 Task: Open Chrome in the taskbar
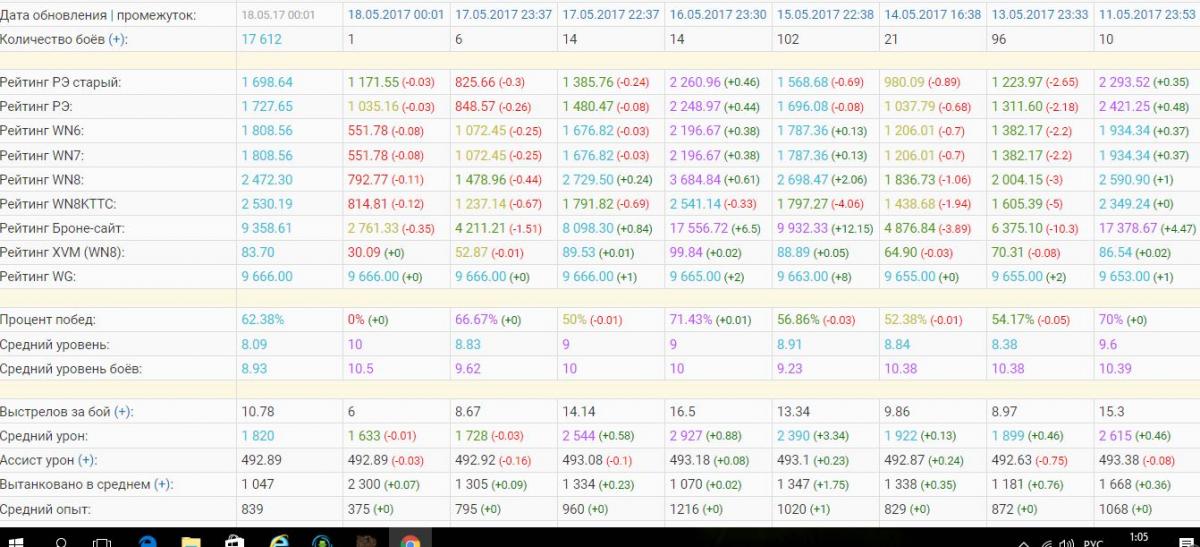[x=409, y=541]
